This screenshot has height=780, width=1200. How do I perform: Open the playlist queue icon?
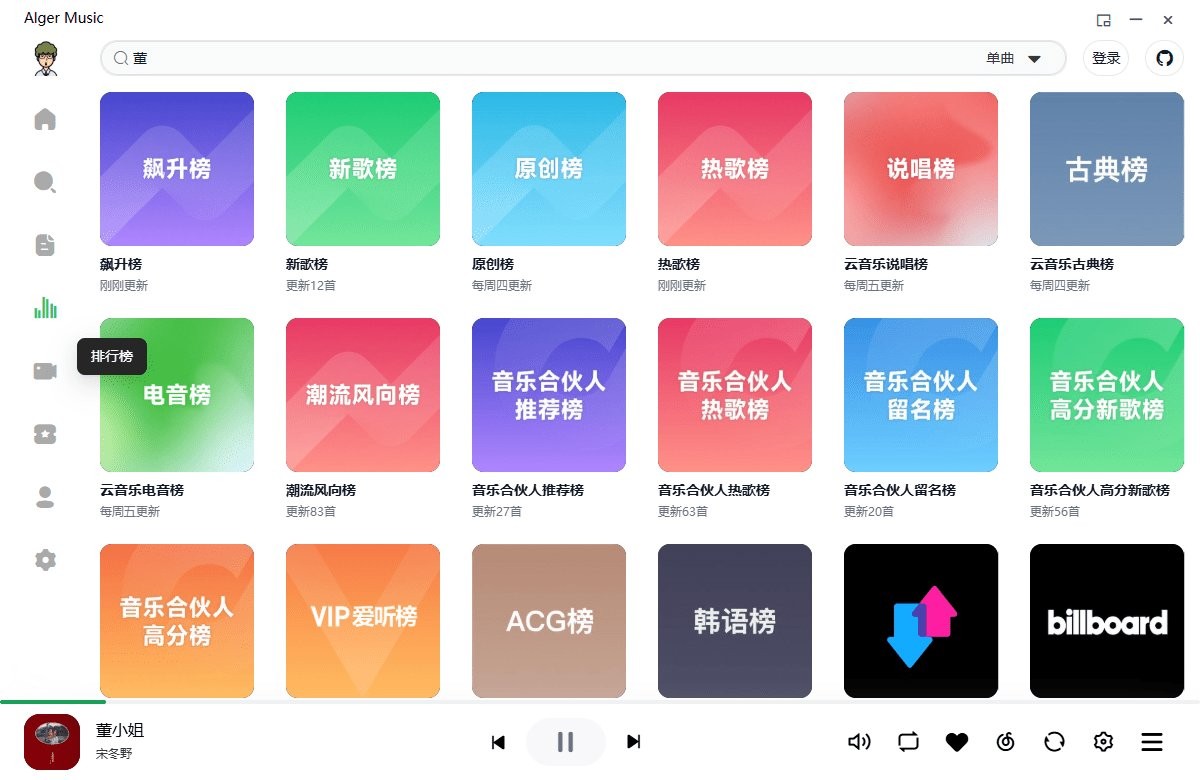pyautogui.click(x=1152, y=742)
